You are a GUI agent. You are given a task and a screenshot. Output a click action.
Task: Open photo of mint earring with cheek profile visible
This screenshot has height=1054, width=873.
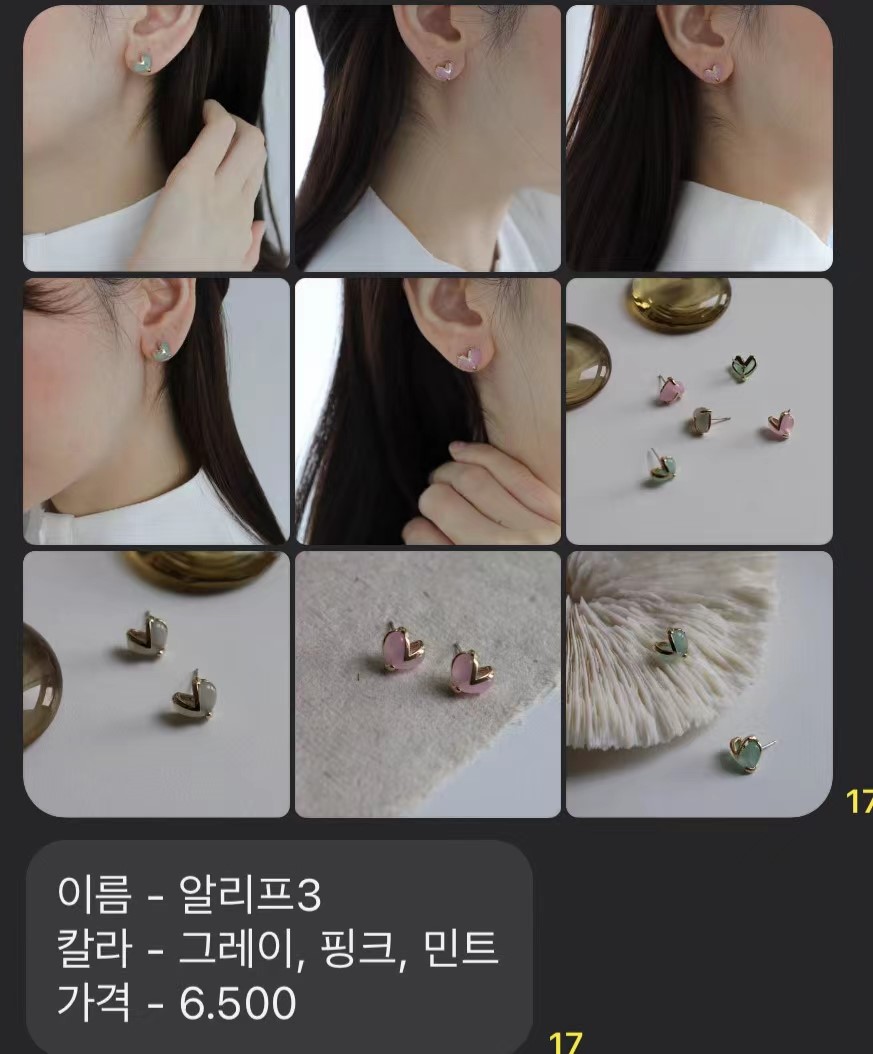tap(156, 411)
